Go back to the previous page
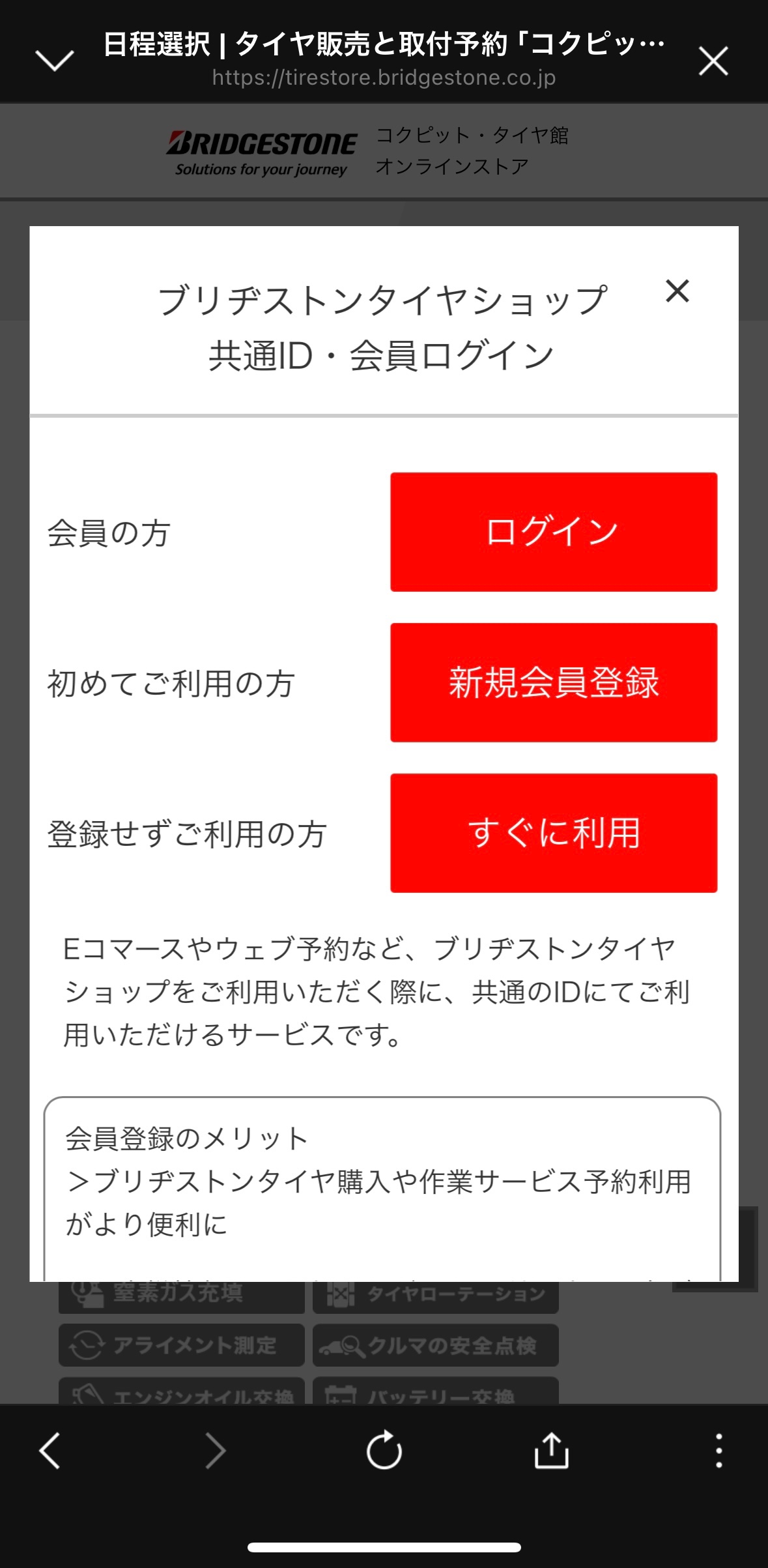 50,1451
